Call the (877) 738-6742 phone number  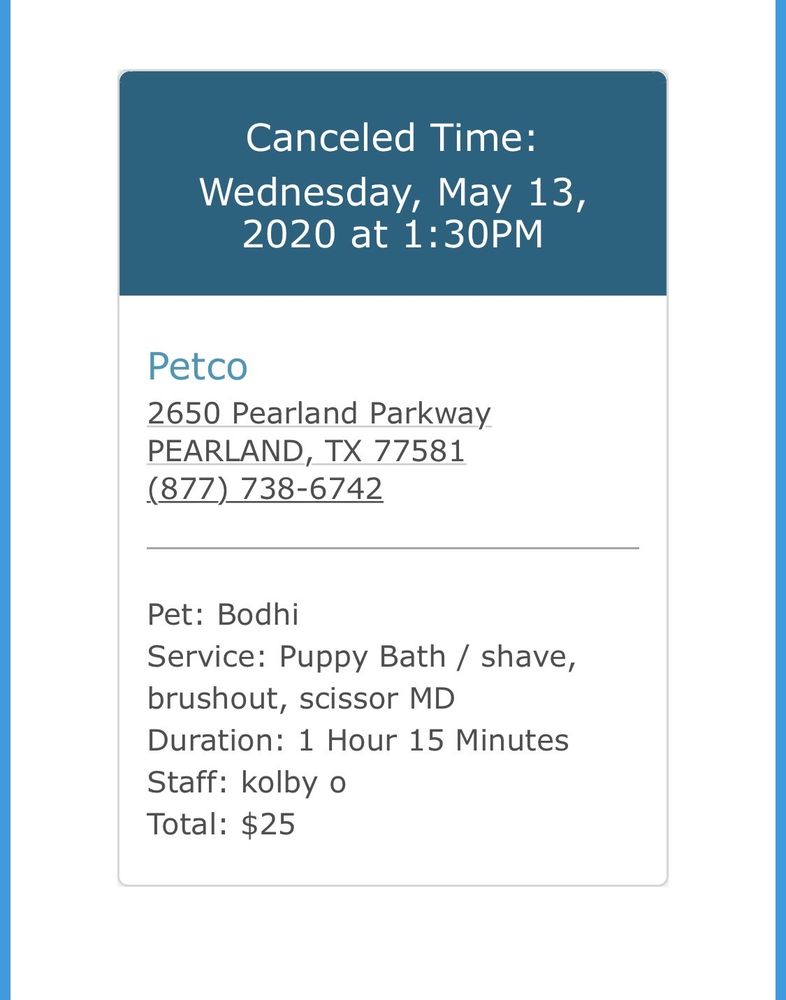point(265,489)
